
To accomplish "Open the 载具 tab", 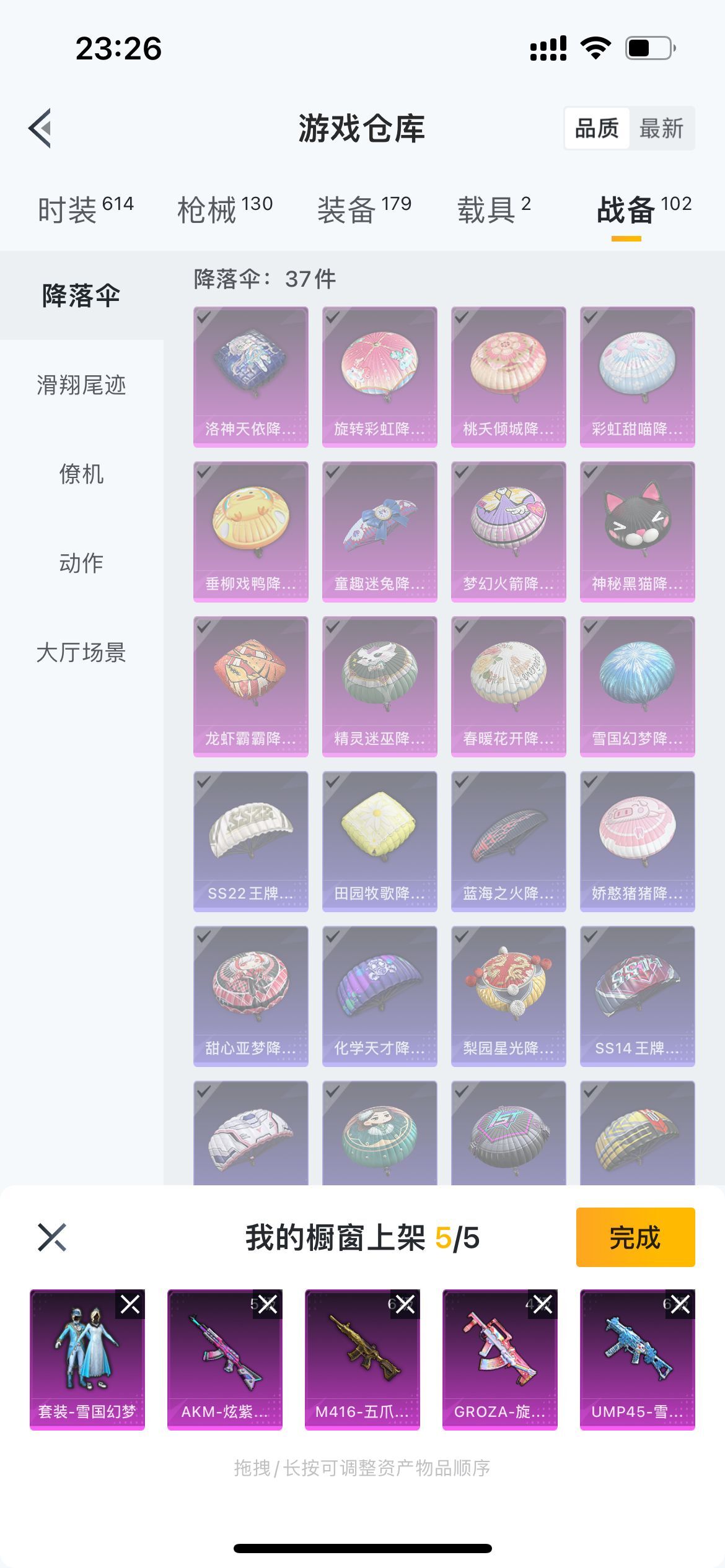I will pyautogui.click(x=494, y=209).
